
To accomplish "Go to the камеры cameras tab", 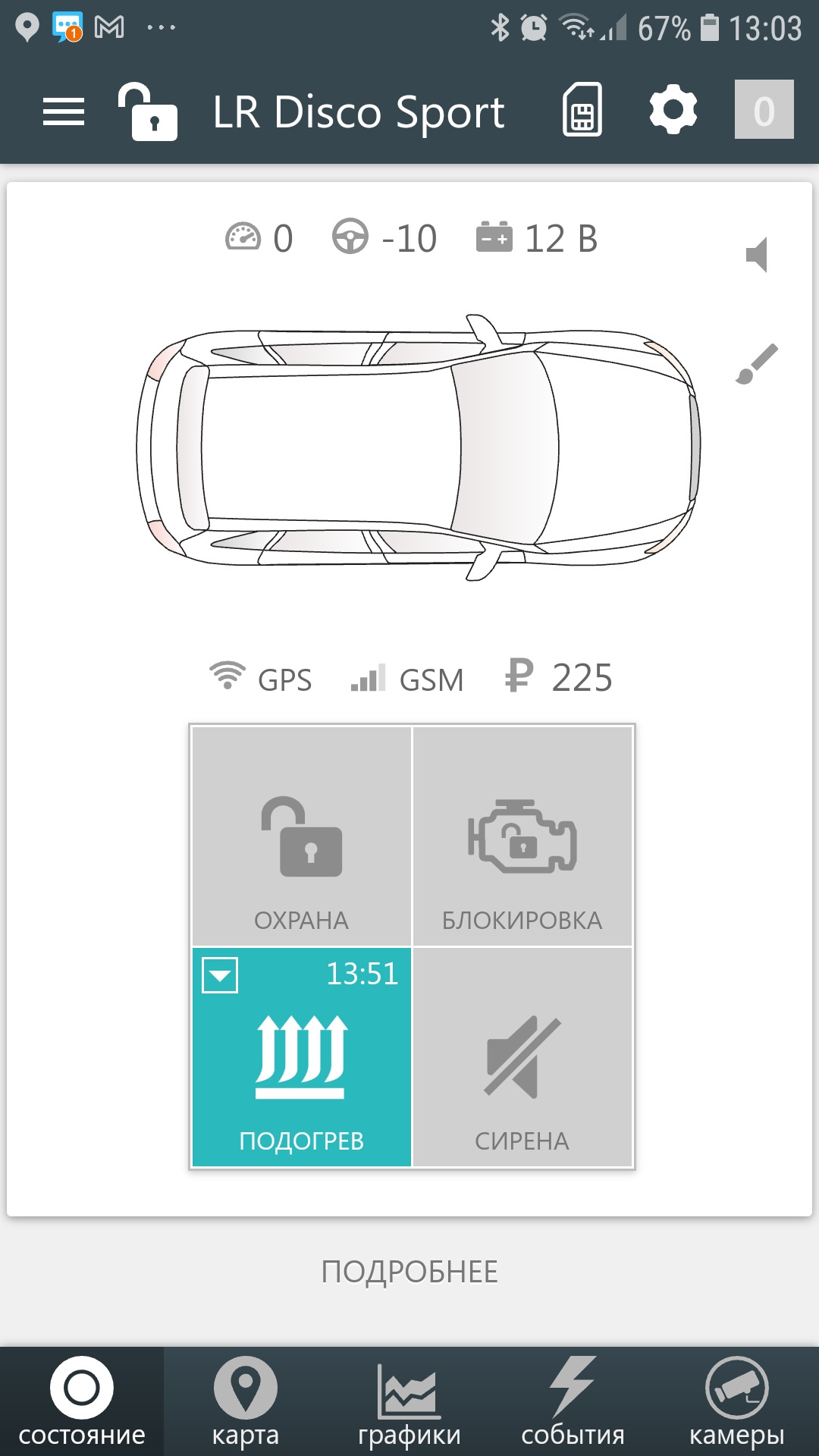I will 736,1401.
